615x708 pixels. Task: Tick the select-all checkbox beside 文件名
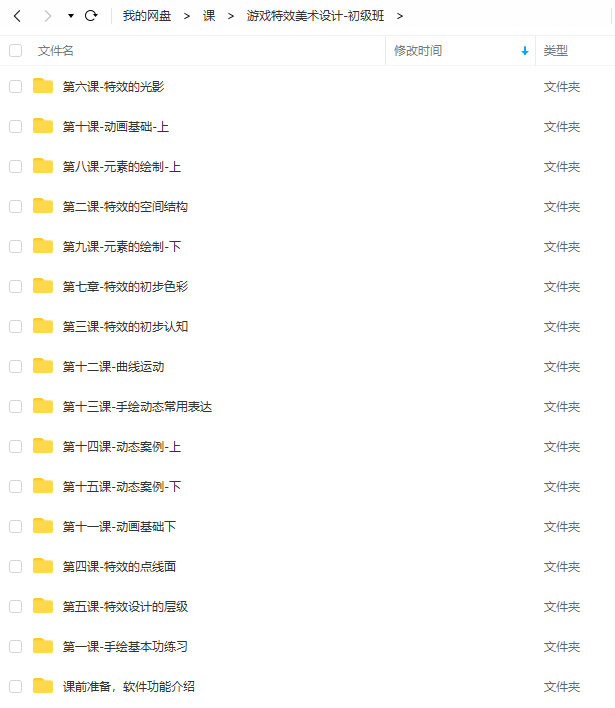[x=15, y=50]
